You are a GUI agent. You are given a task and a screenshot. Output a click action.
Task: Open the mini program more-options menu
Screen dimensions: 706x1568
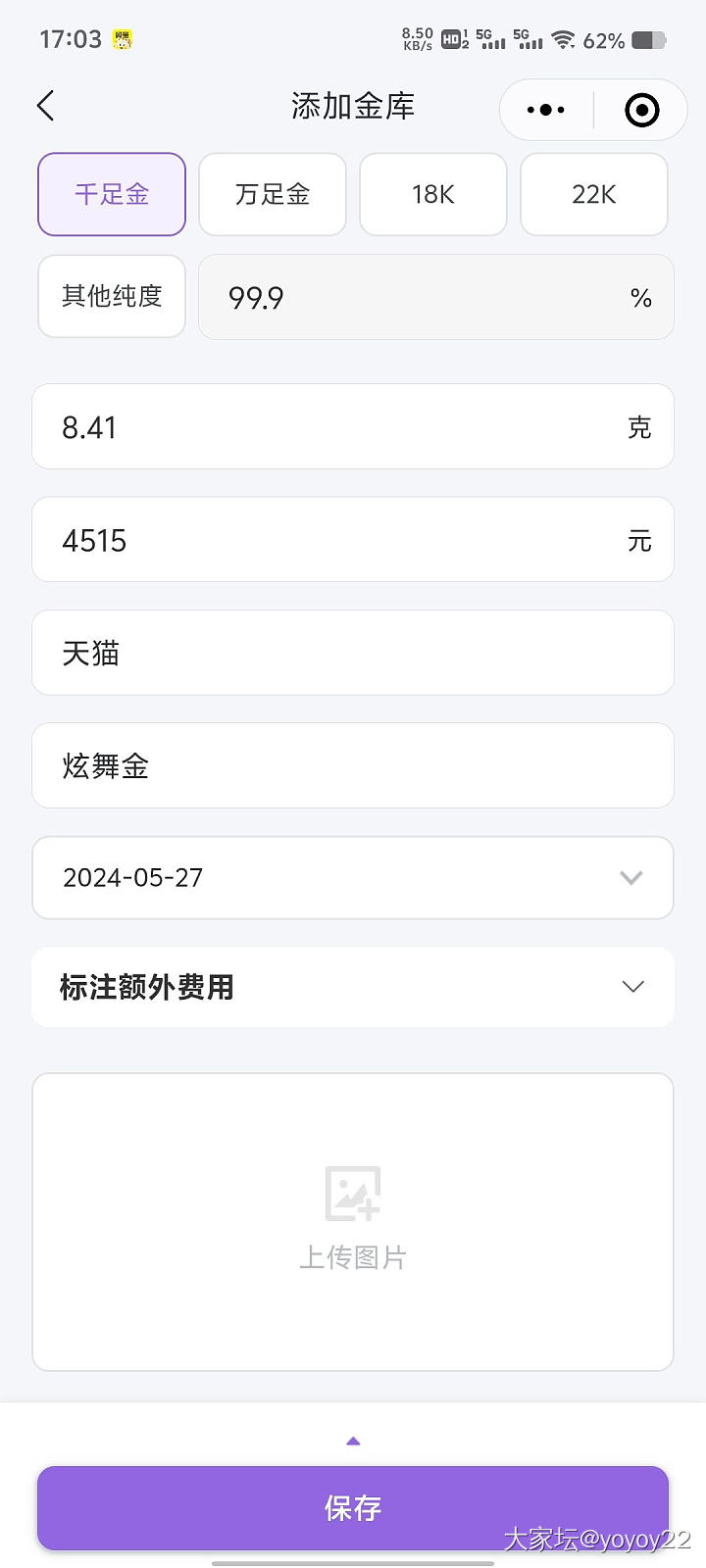coord(546,110)
